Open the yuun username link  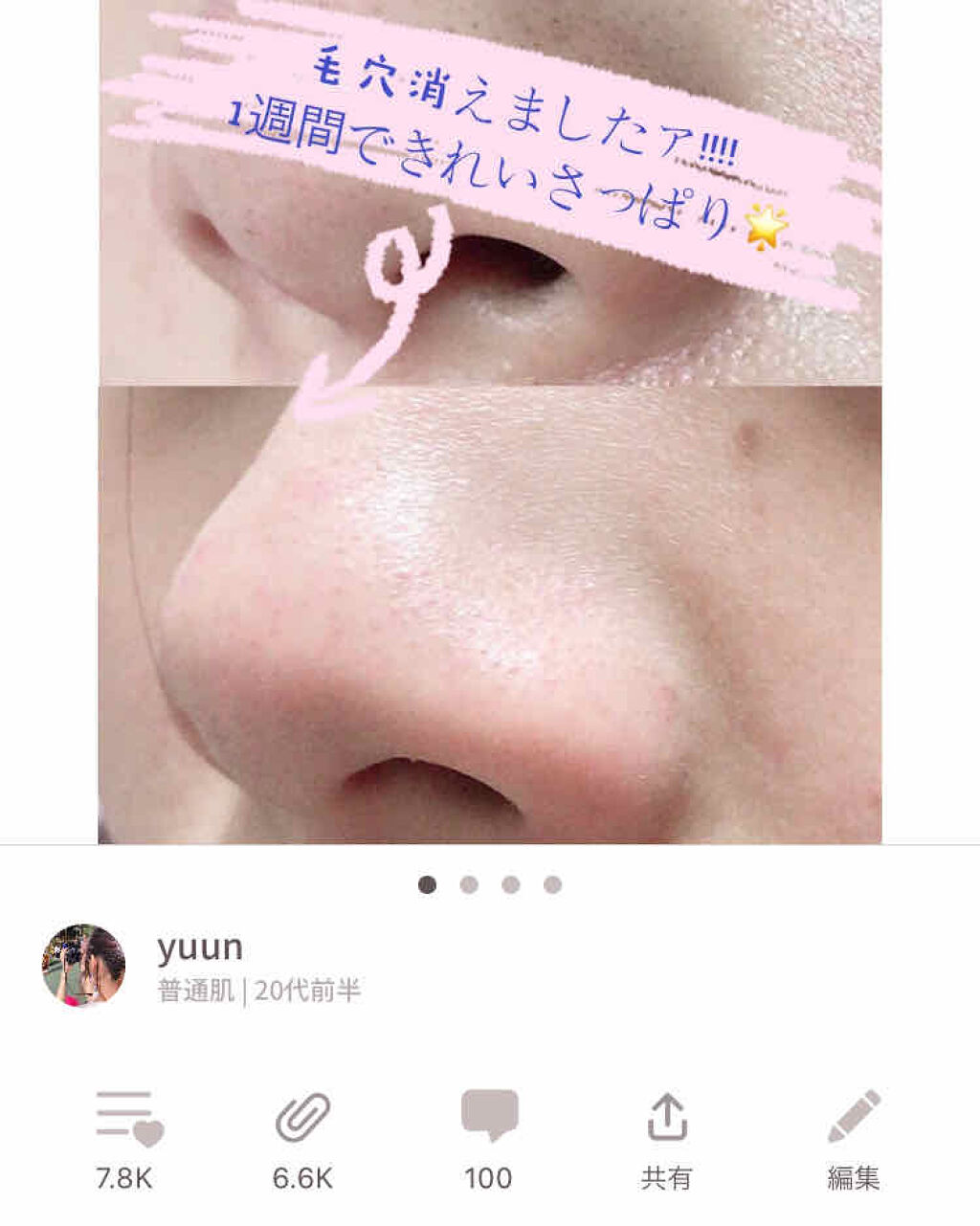[199, 947]
